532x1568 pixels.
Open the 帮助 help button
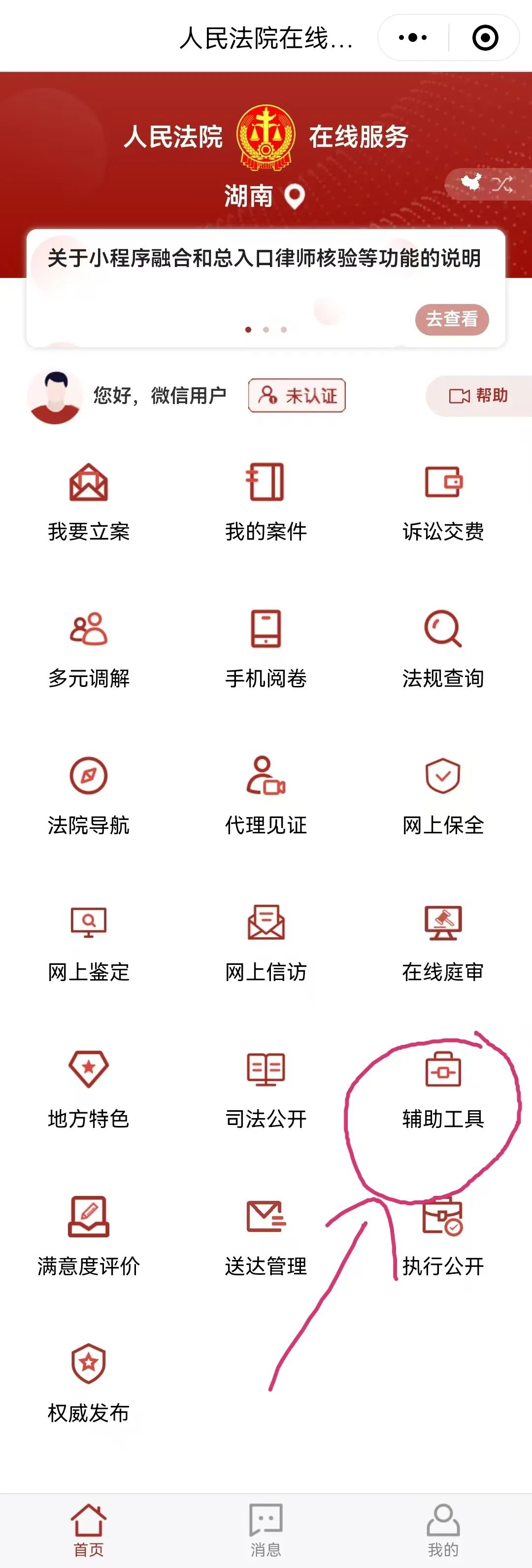(x=478, y=396)
